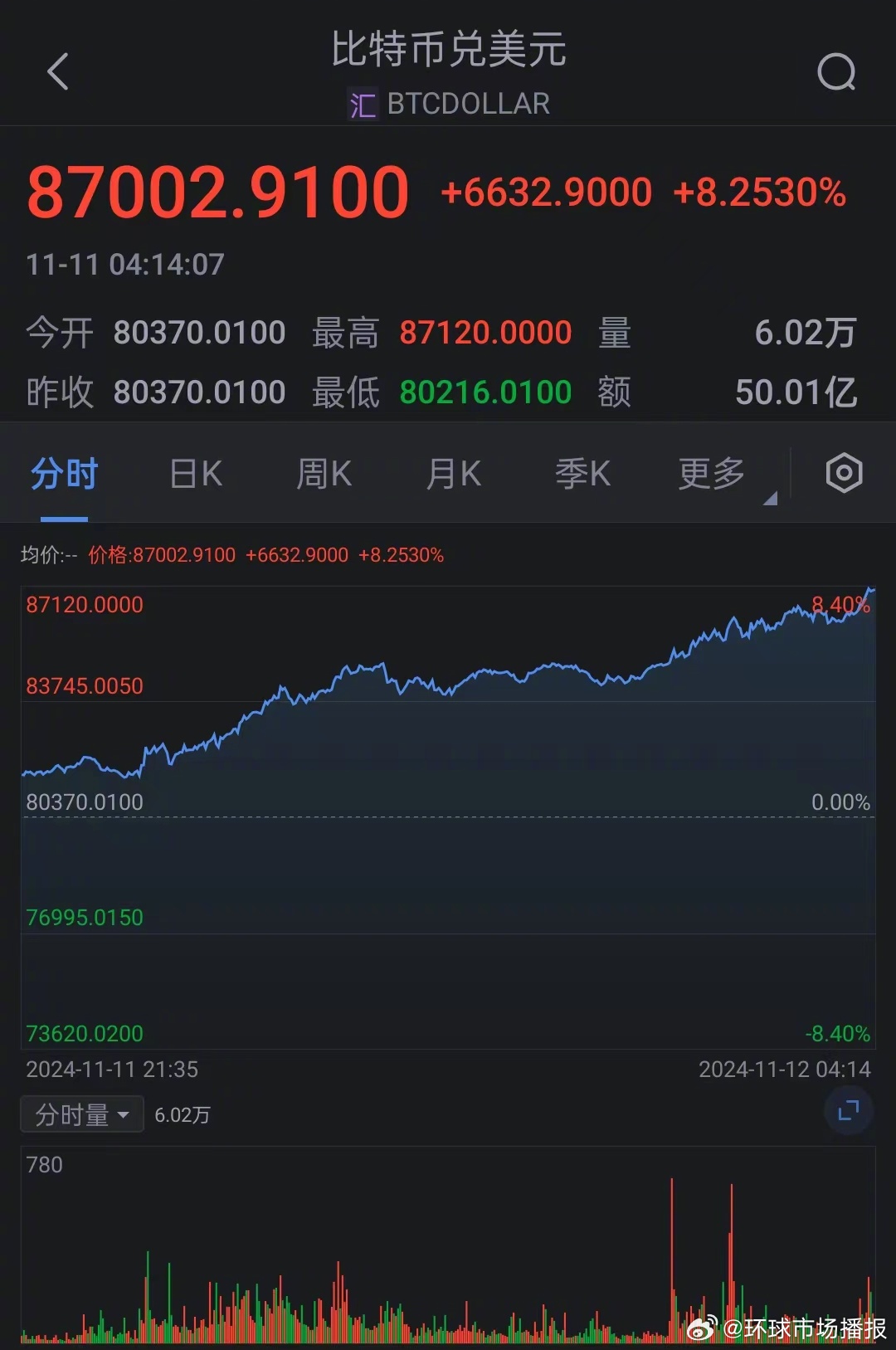This screenshot has height=1350, width=896.
Task: Switch to the 分时 chart tab
Action: click(65, 474)
